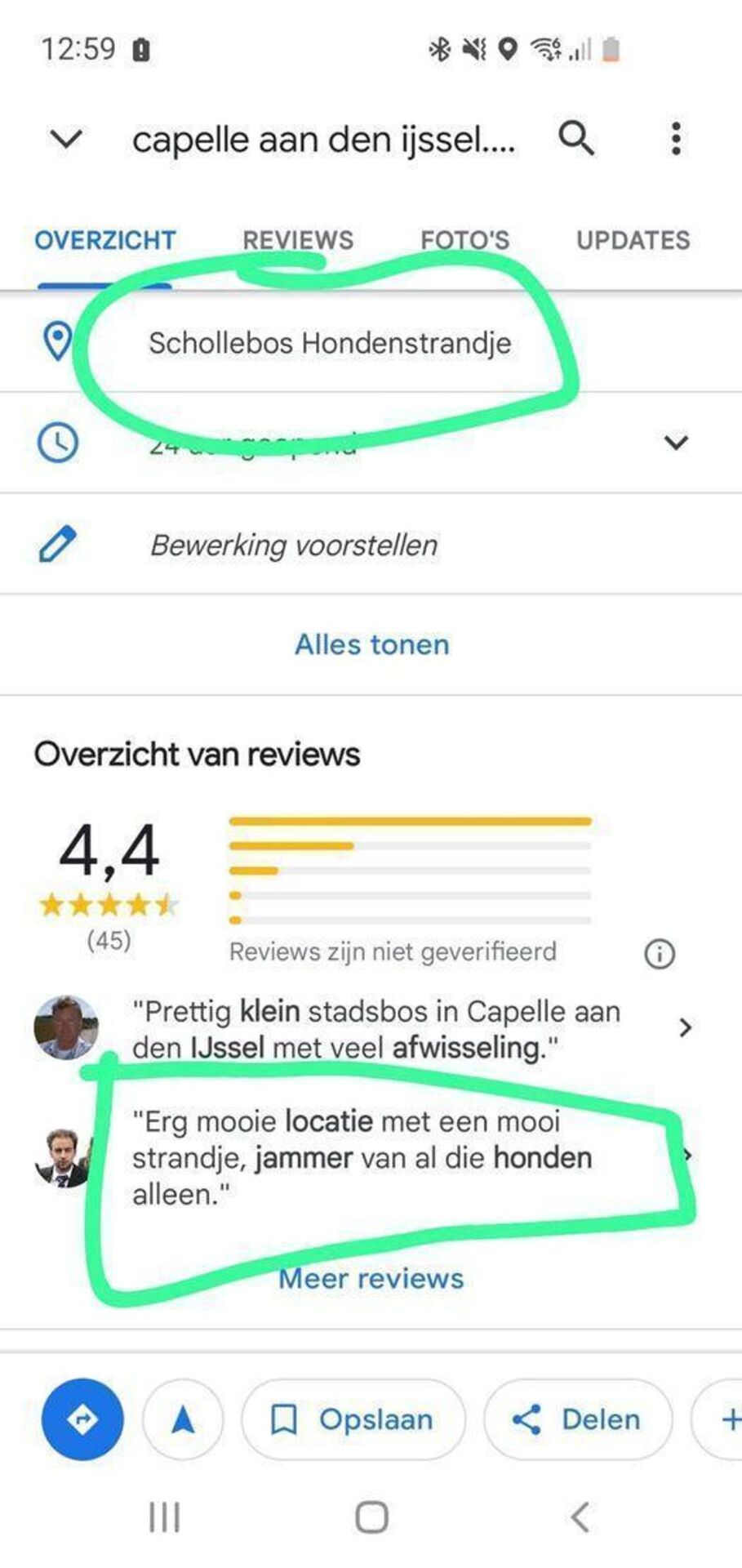Open the 'Prettig klein stadsbos' review
This screenshot has width=742, height=1568.
pos(375,1029)
